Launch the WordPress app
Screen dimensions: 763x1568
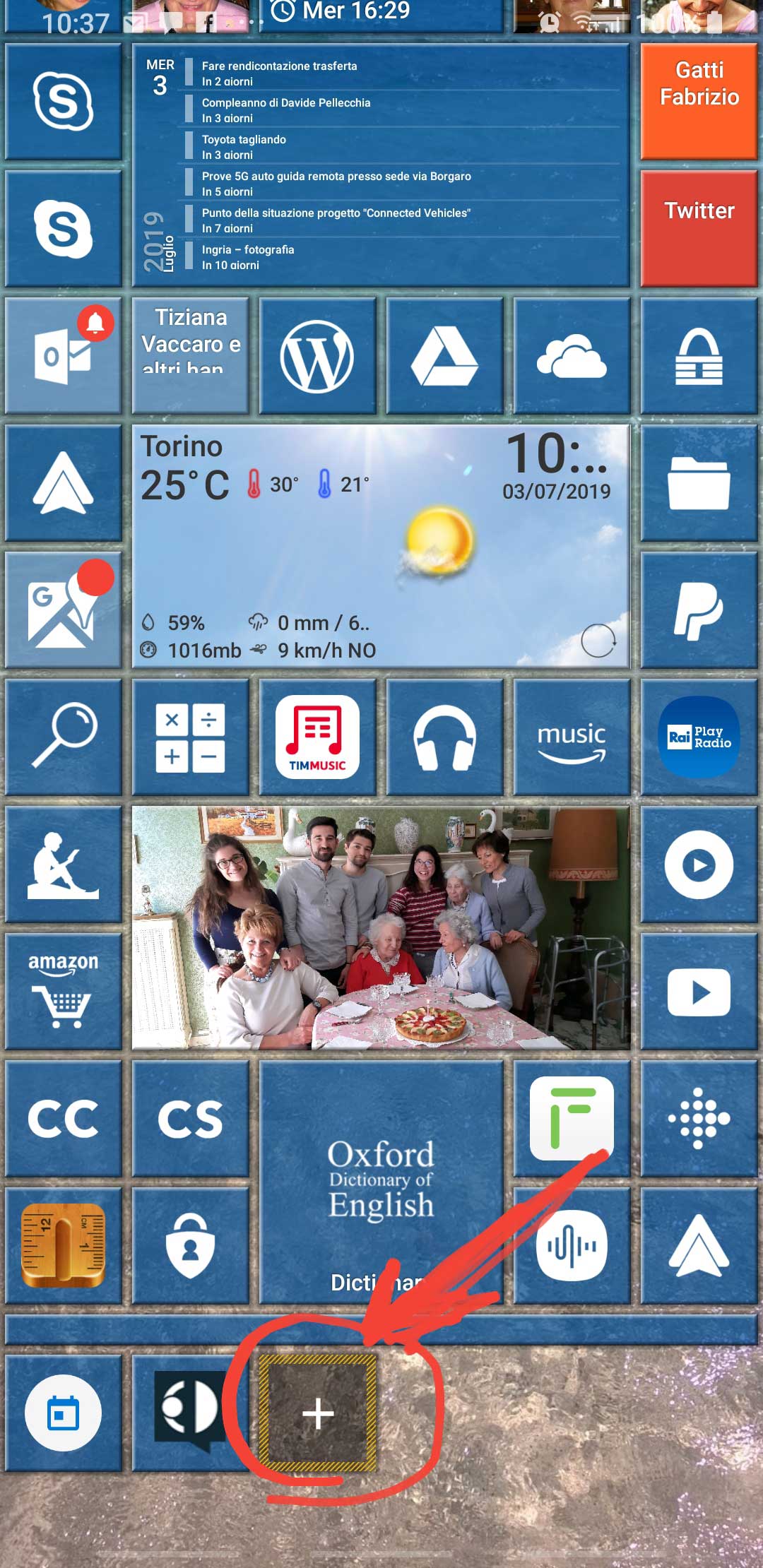tap(317, 355)
